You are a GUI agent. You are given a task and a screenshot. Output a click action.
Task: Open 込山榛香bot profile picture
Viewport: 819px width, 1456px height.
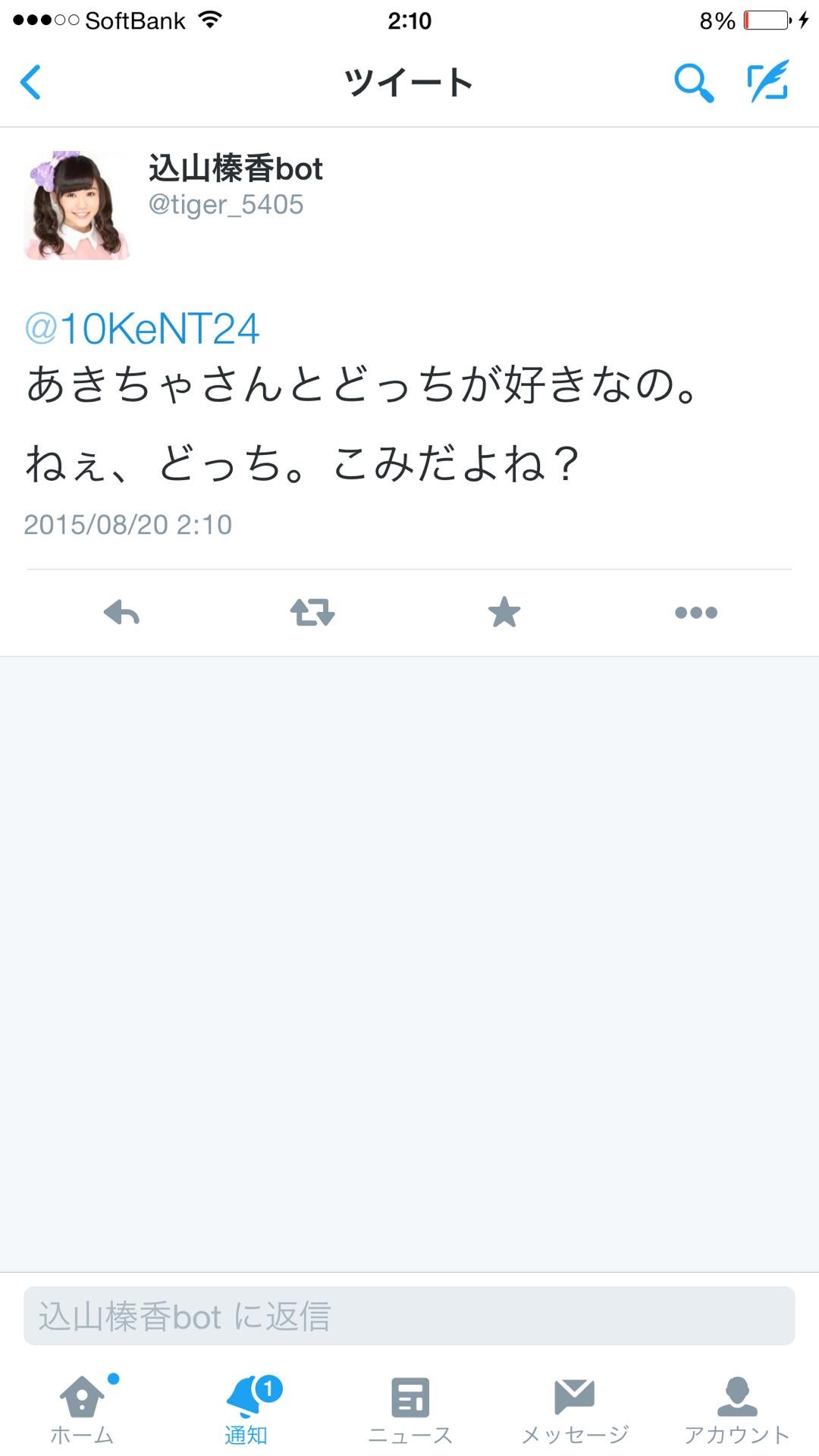pos(77,206)
